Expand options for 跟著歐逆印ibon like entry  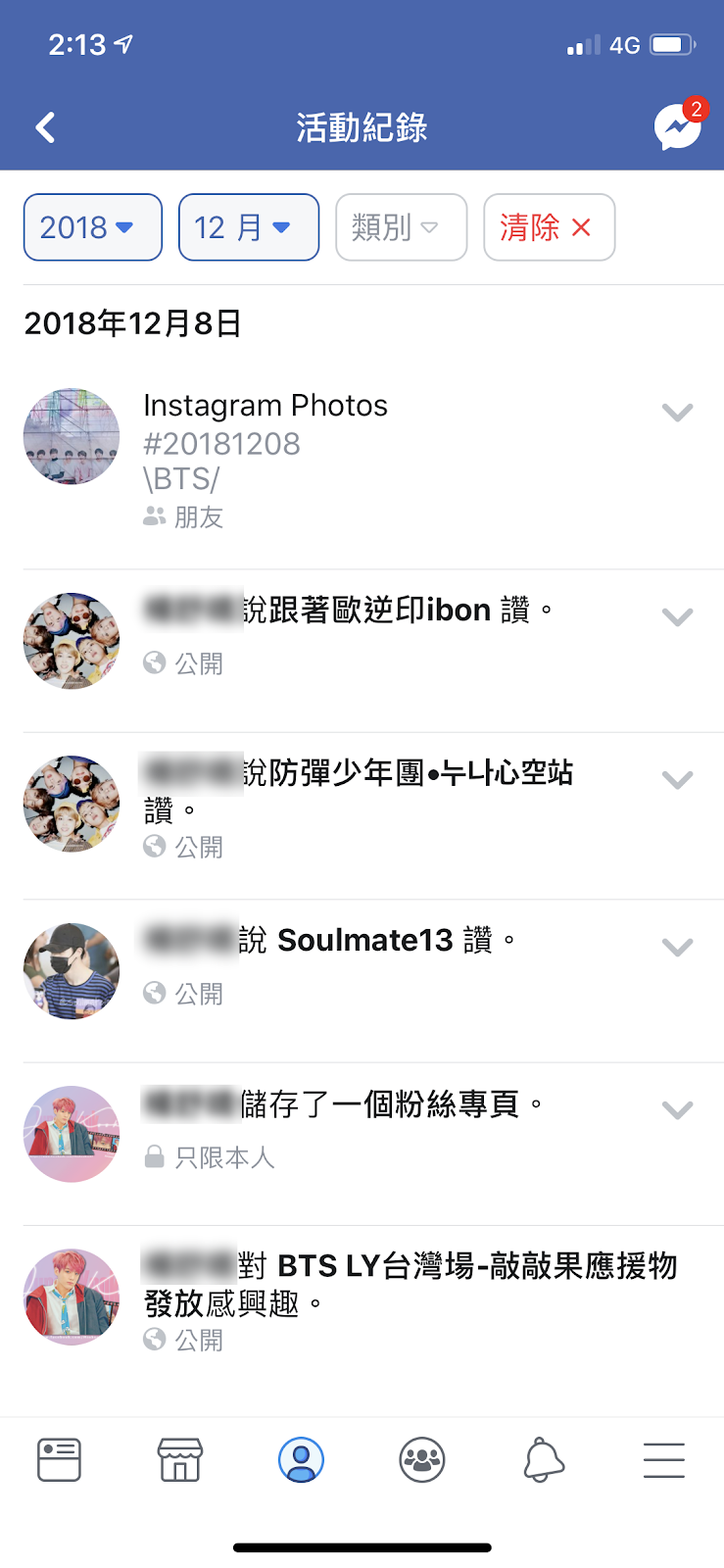(677, 616)
